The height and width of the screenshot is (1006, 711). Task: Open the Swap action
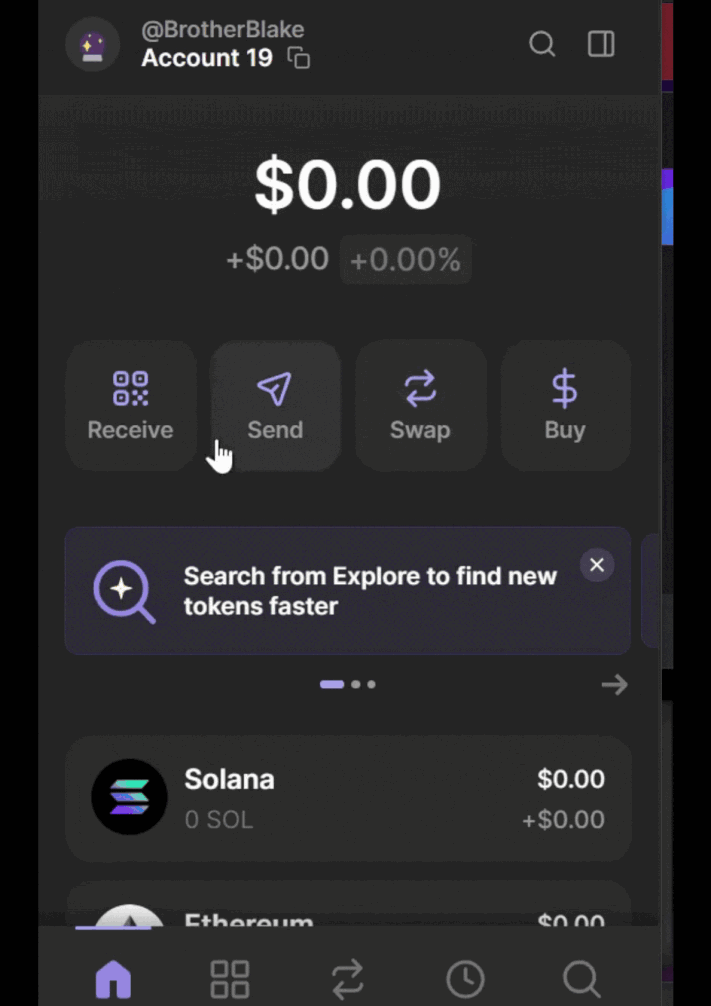(420, 405)
